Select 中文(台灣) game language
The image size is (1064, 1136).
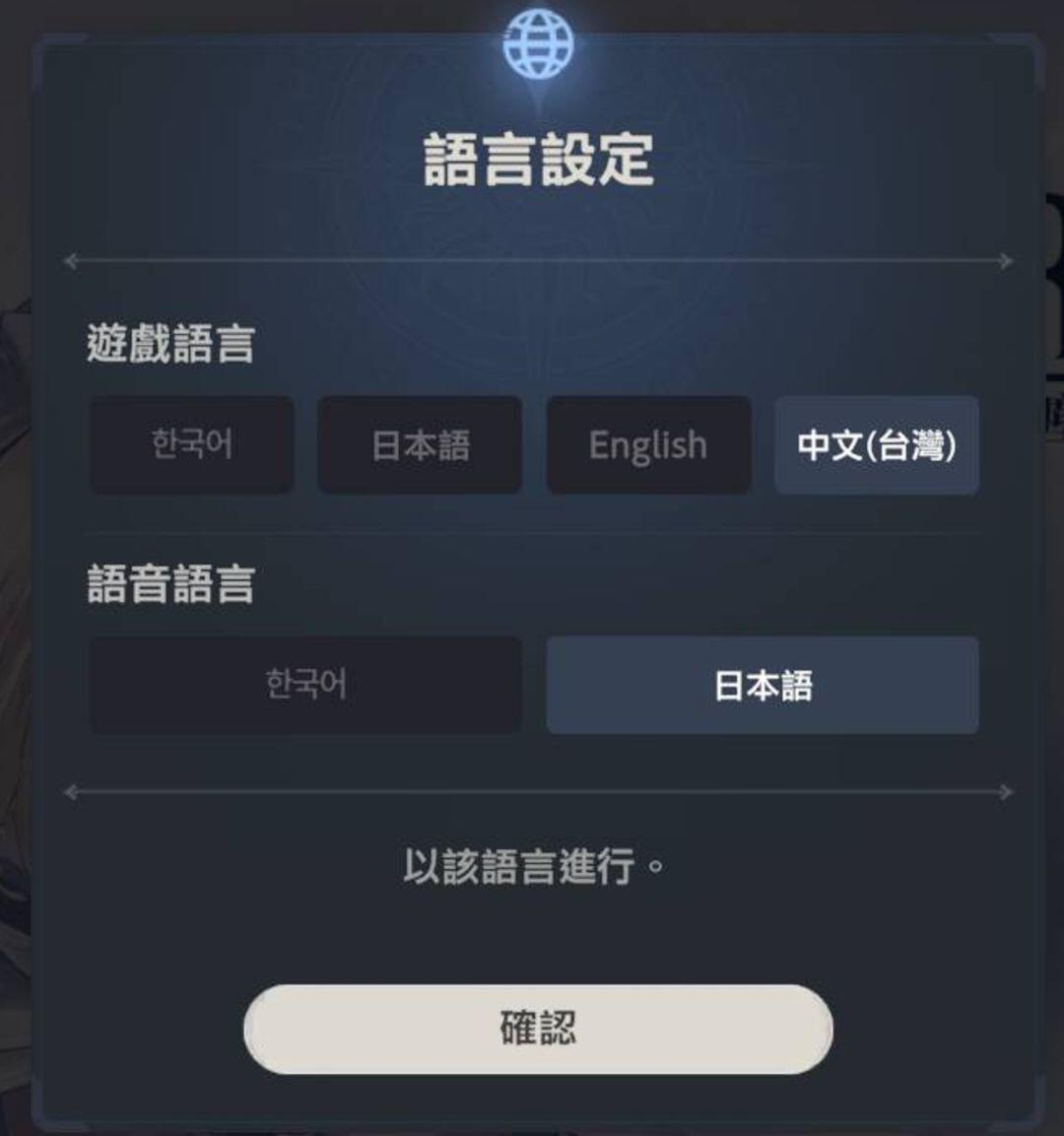[876, 444]
